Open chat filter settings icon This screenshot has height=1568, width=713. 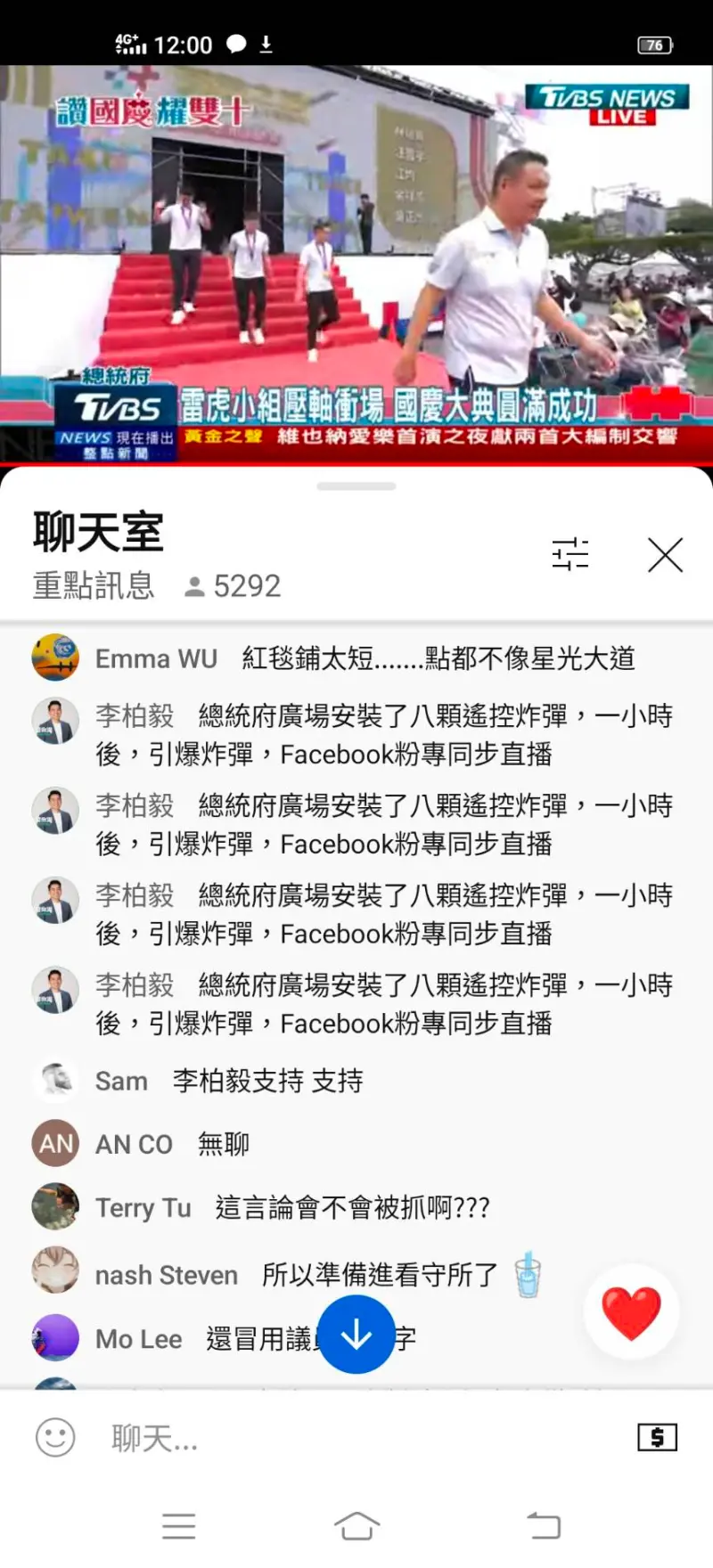[570, 554]
